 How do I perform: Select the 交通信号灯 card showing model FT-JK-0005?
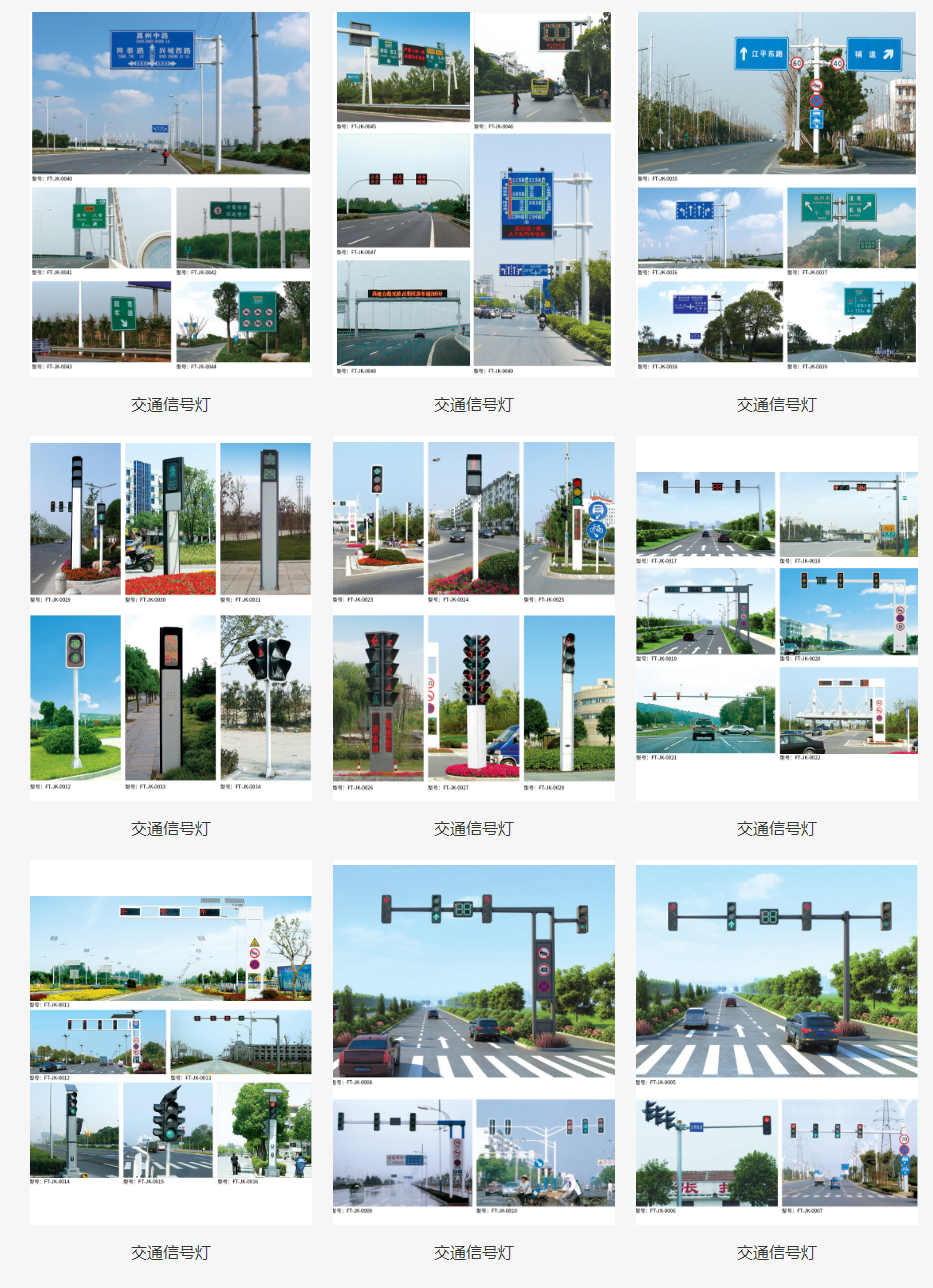(x=777, y=1042)
